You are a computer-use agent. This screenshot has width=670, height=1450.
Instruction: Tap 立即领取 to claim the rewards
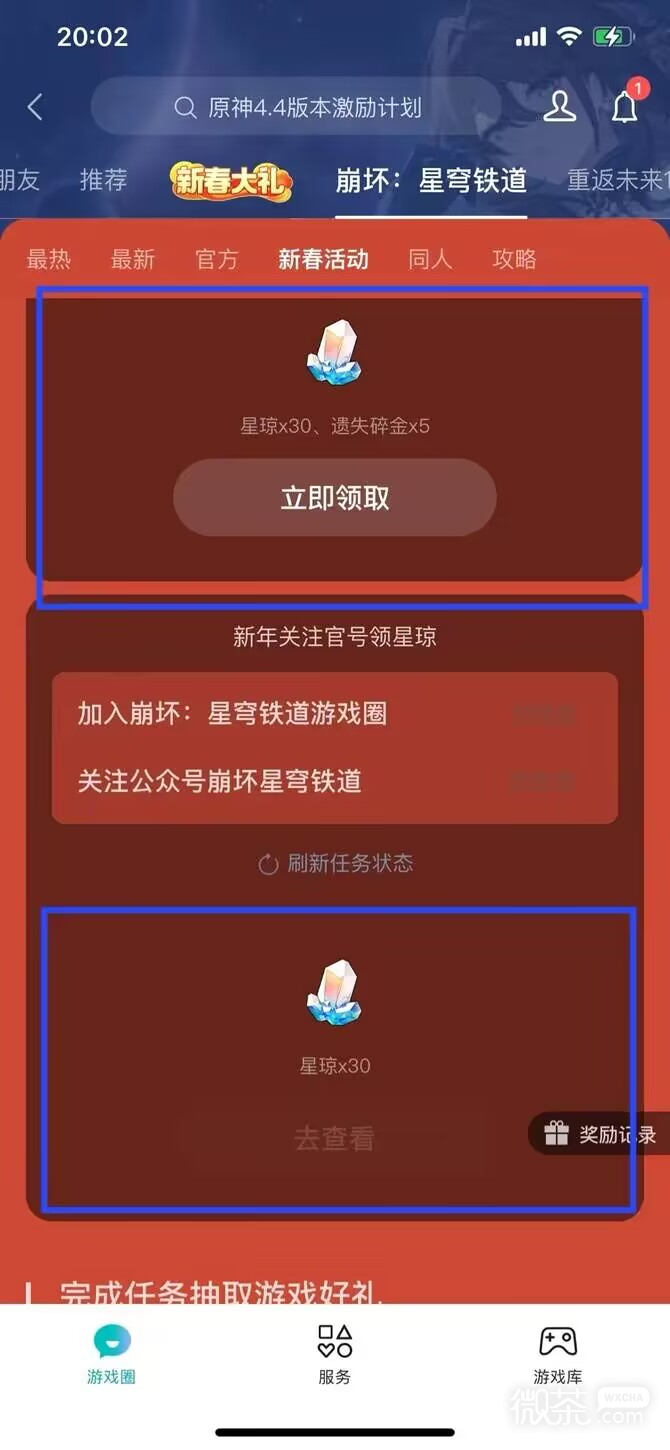pyautogui.click(x=335, y=498)
